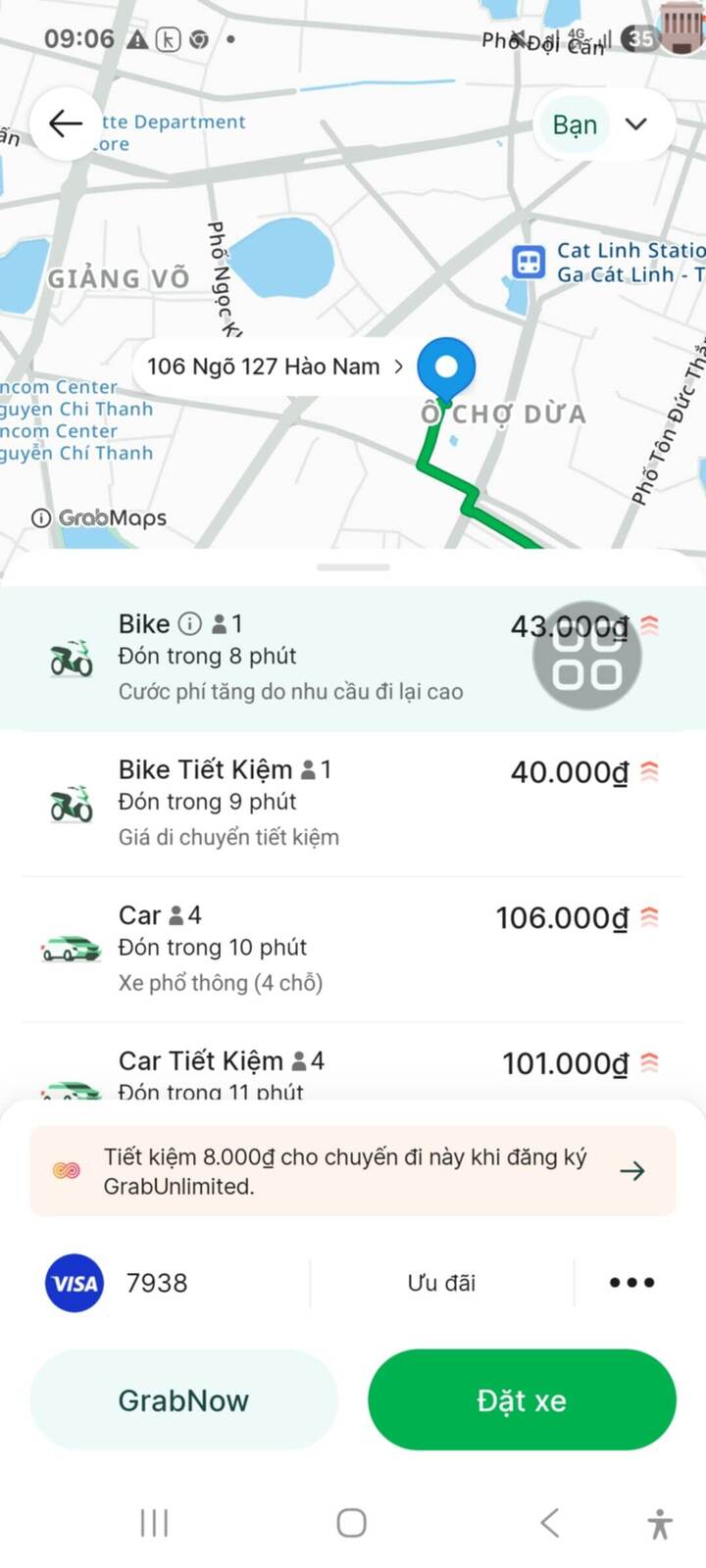Tap the blue destination pin on the map

click(x=447, y=367)
